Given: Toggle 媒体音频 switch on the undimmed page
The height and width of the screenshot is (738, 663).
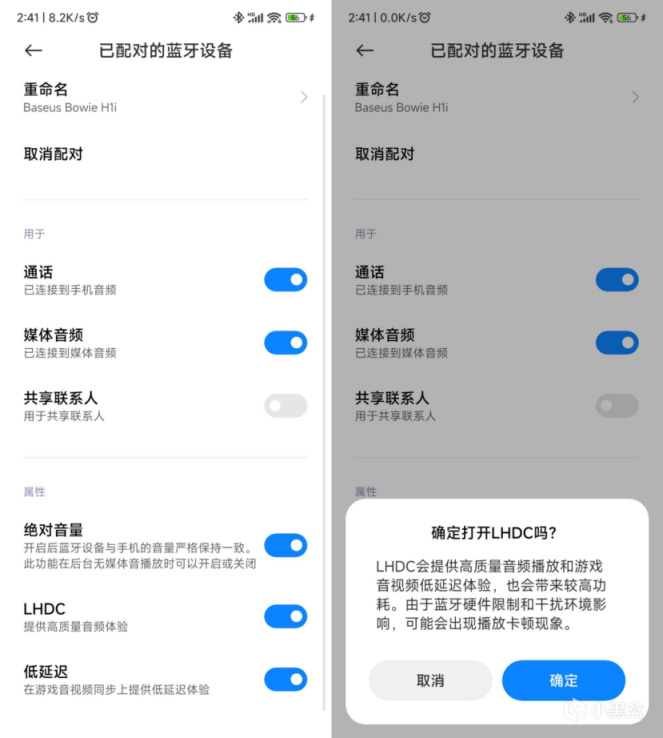Looking at the screenshot, I should [285, 343].
